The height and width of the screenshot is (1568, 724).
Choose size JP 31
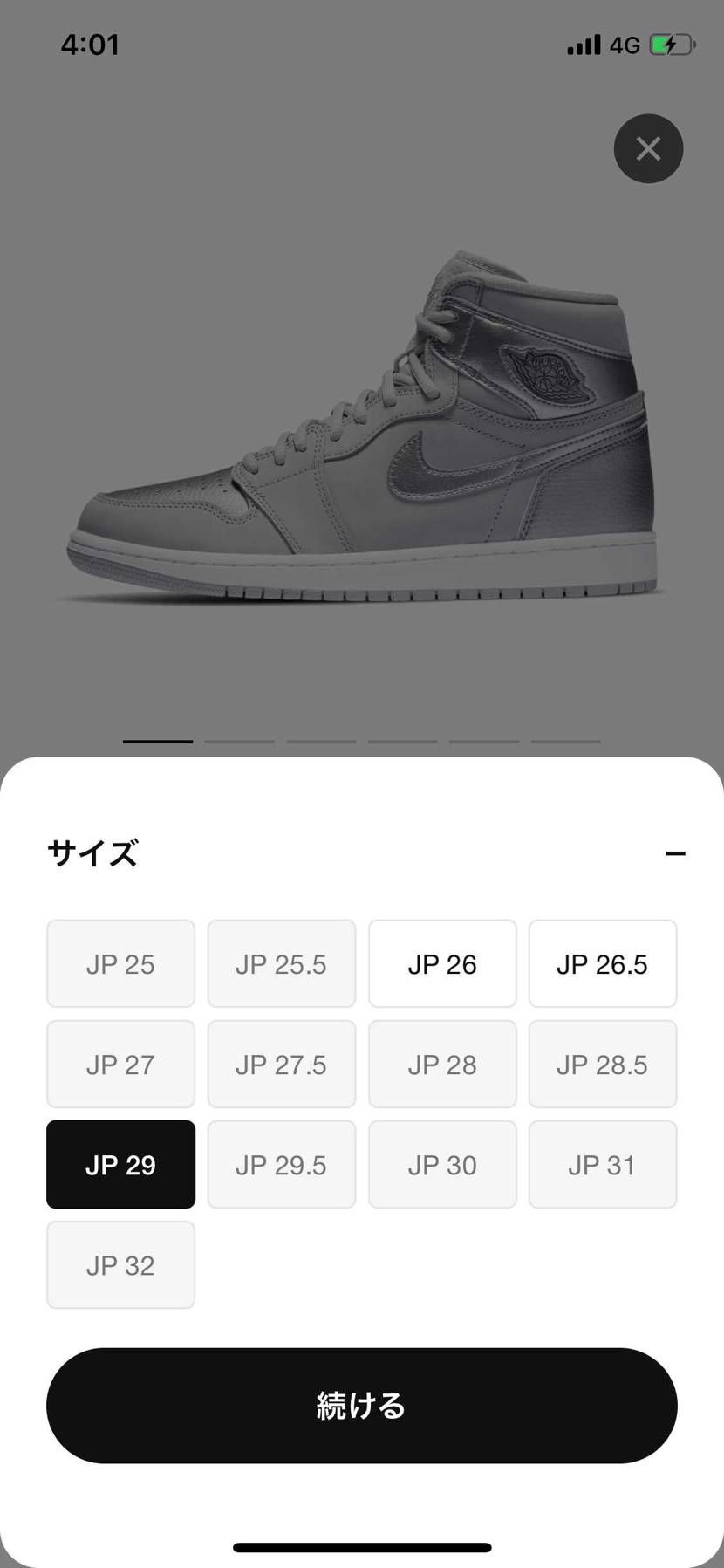coord(603,1164)
